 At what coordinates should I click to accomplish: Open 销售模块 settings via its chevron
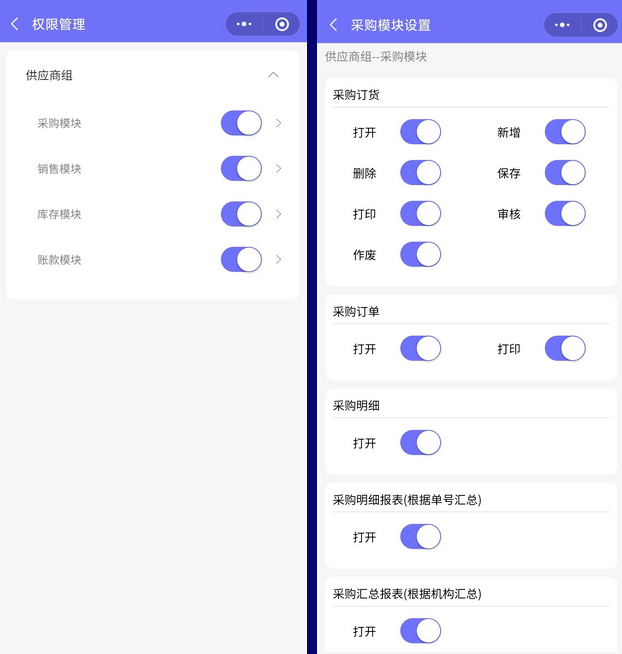coord(278,168)
